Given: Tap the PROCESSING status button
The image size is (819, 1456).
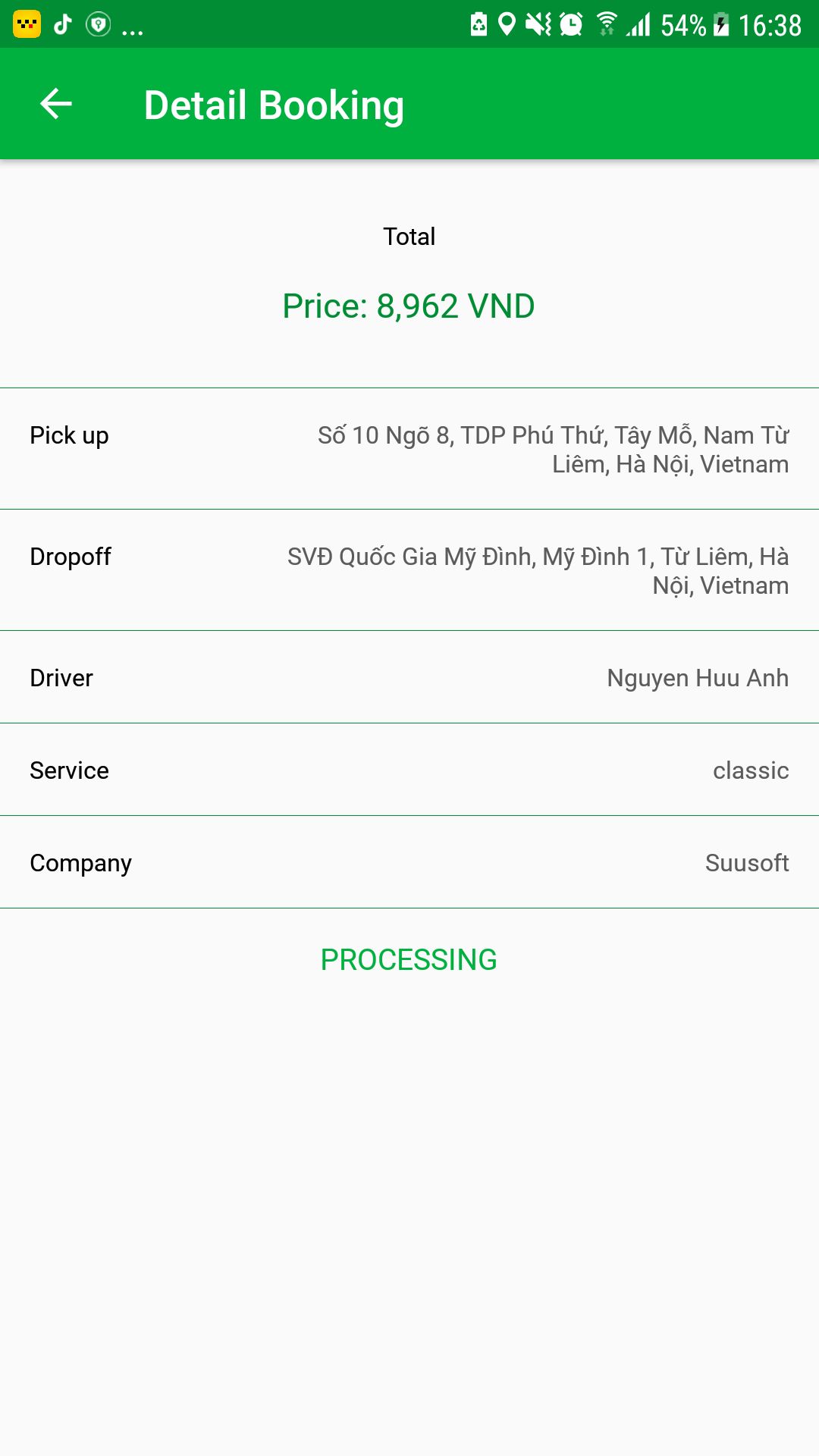Looking at the screenshot, I should [x=409, y=960].
